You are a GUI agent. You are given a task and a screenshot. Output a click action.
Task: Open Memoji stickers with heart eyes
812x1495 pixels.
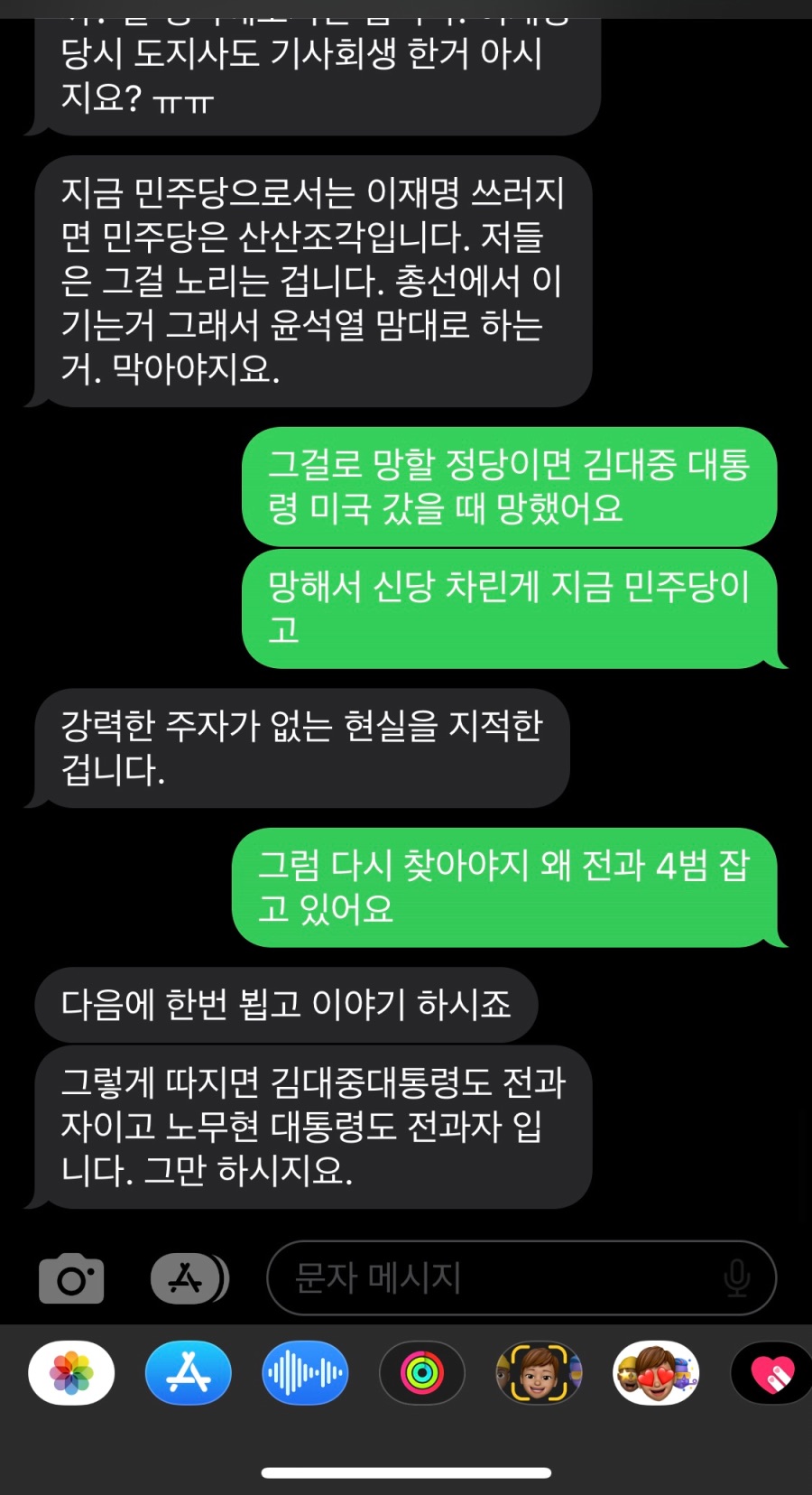point(656,1373)
